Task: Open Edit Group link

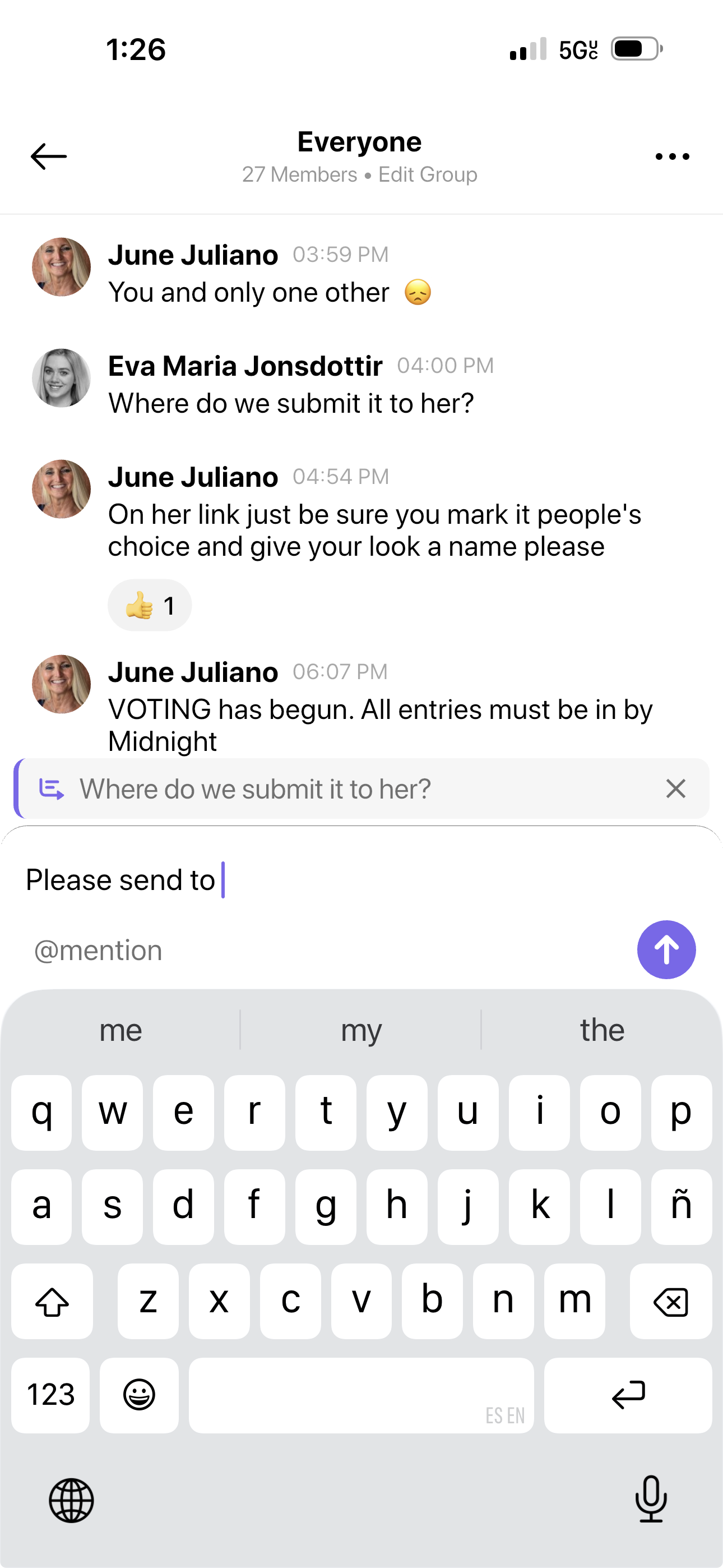Action: [428, 175]
